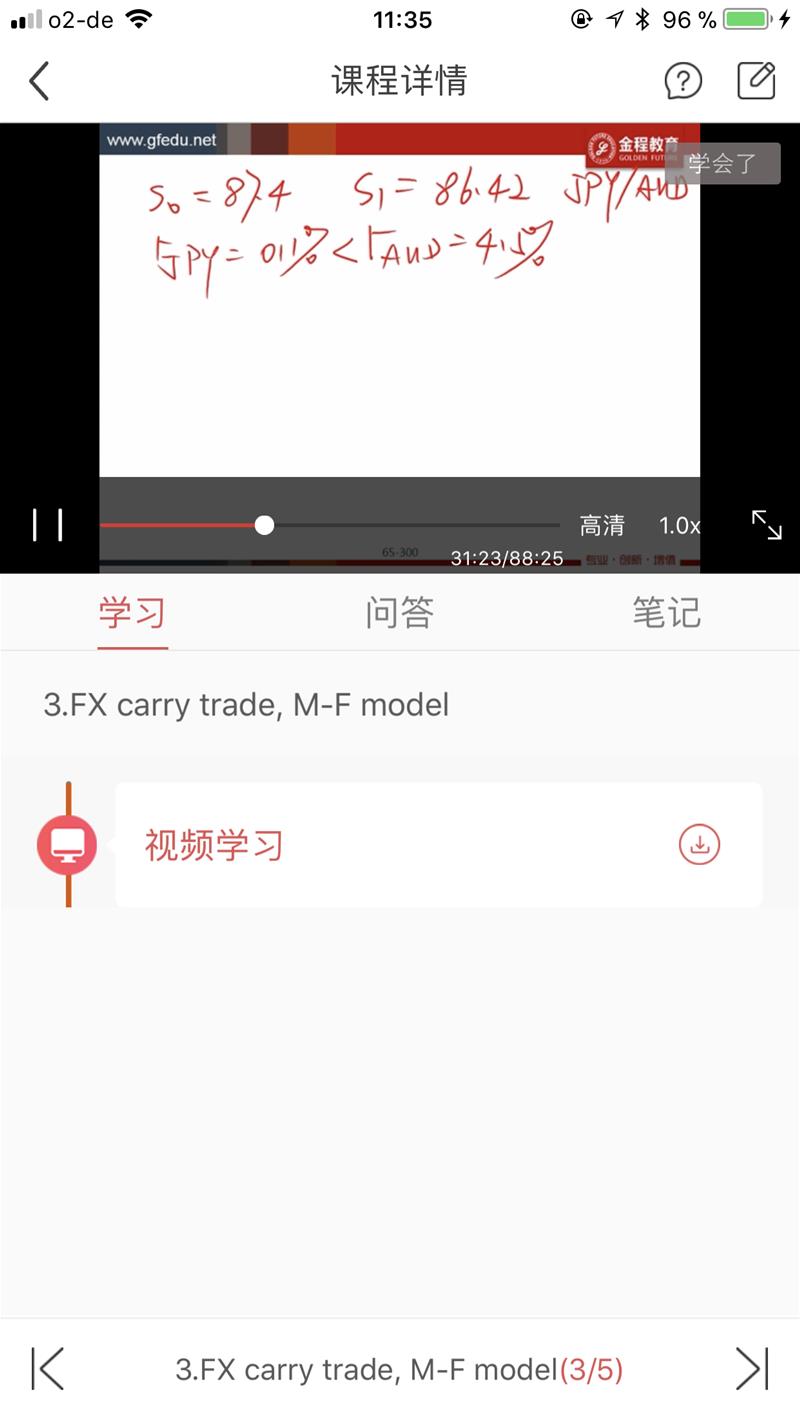Image resolution: width=800 pixels, height=1422 pixels.
Task: Tap the video progress slider
Action: tap(264, 525)
